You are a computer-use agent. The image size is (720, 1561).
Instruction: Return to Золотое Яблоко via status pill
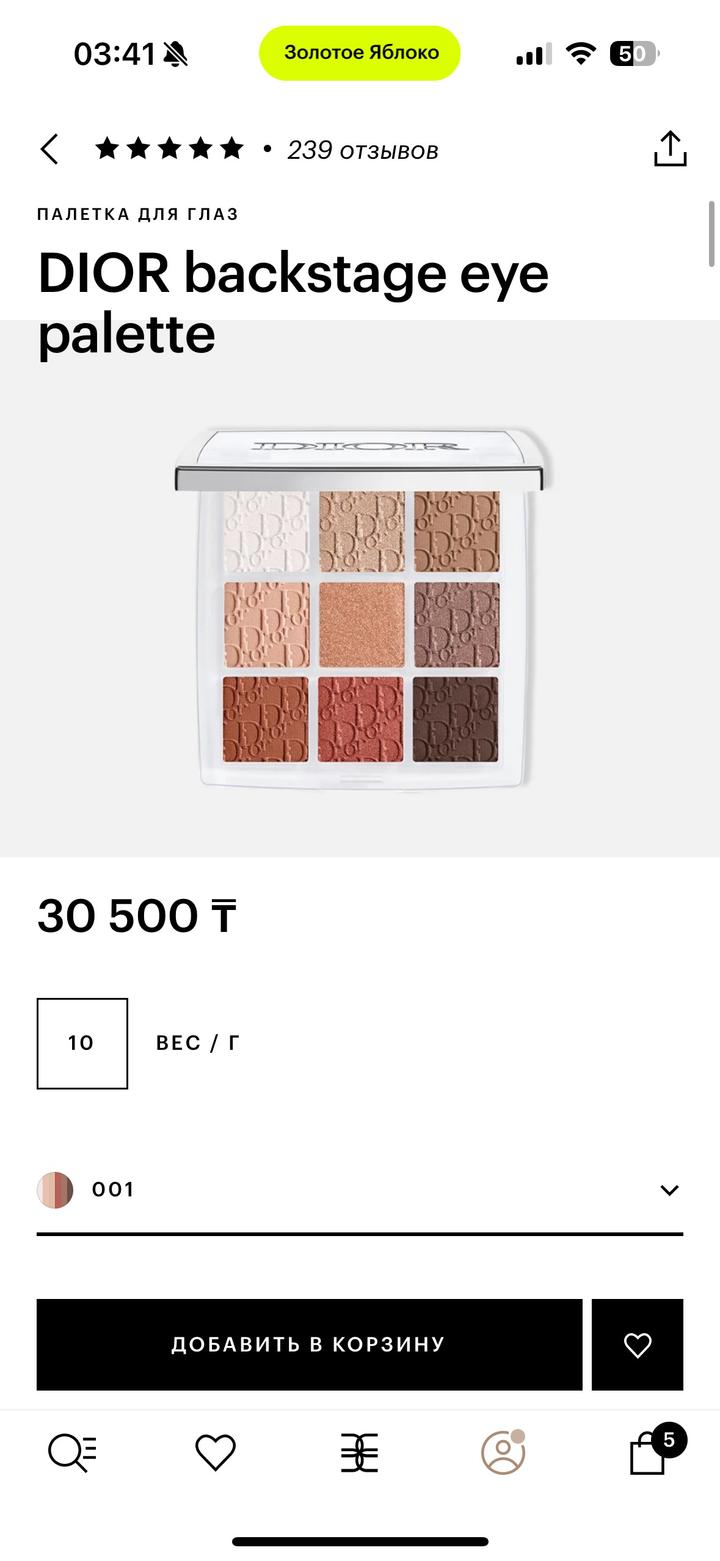tap(360, 53)
